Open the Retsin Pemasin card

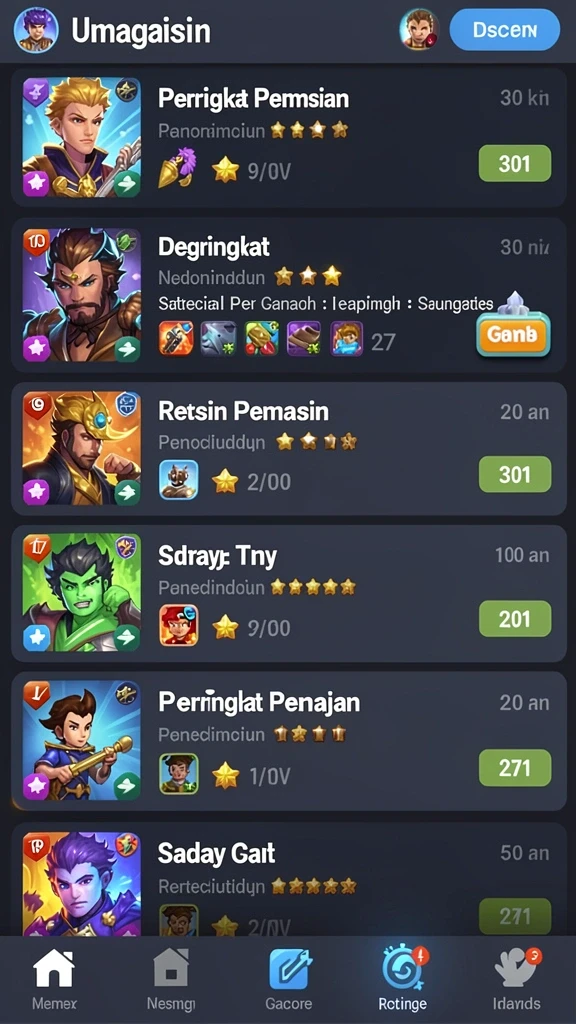click(x=288, y=449)
